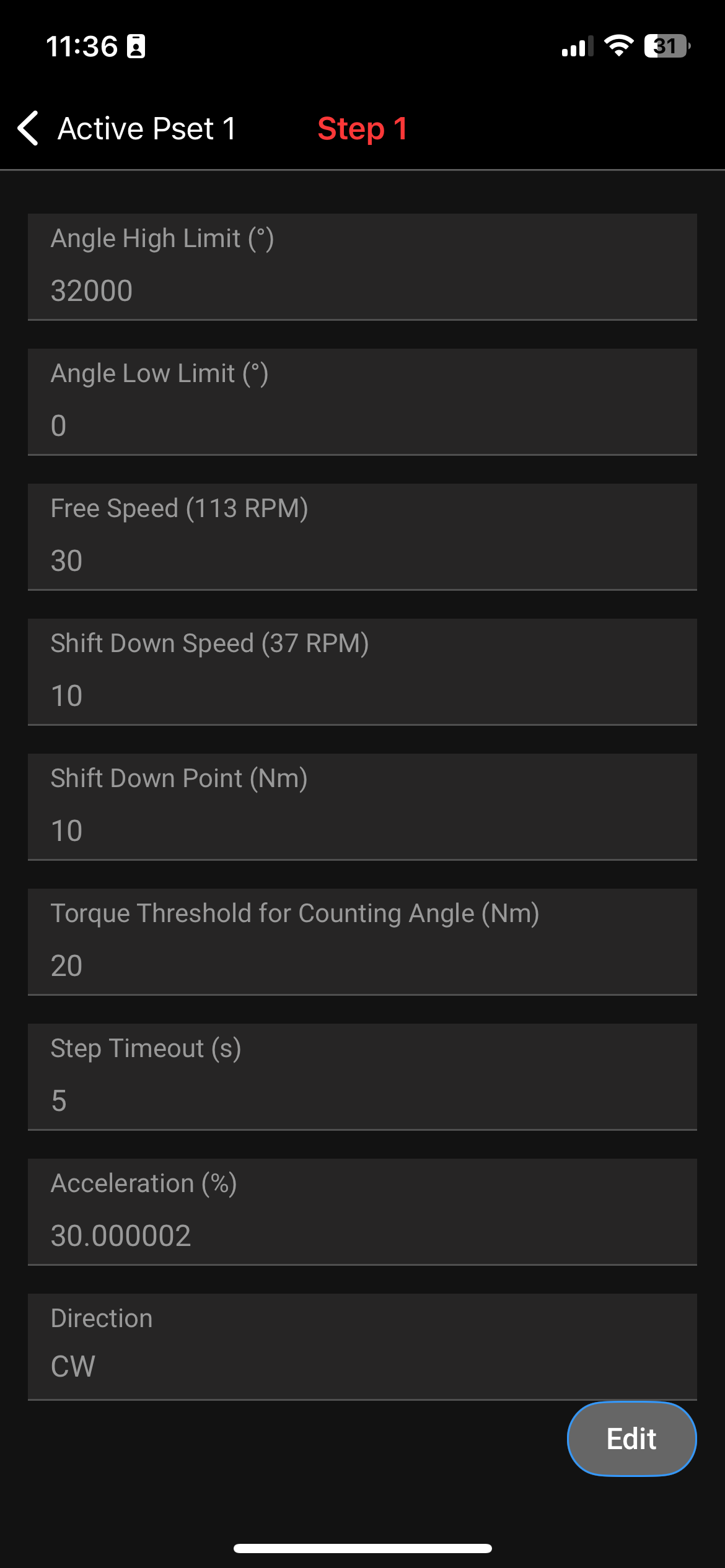The width and height of the screenshot is (725, 1568).
Task: Open the Direction field showing CW
Action: 362,1347
